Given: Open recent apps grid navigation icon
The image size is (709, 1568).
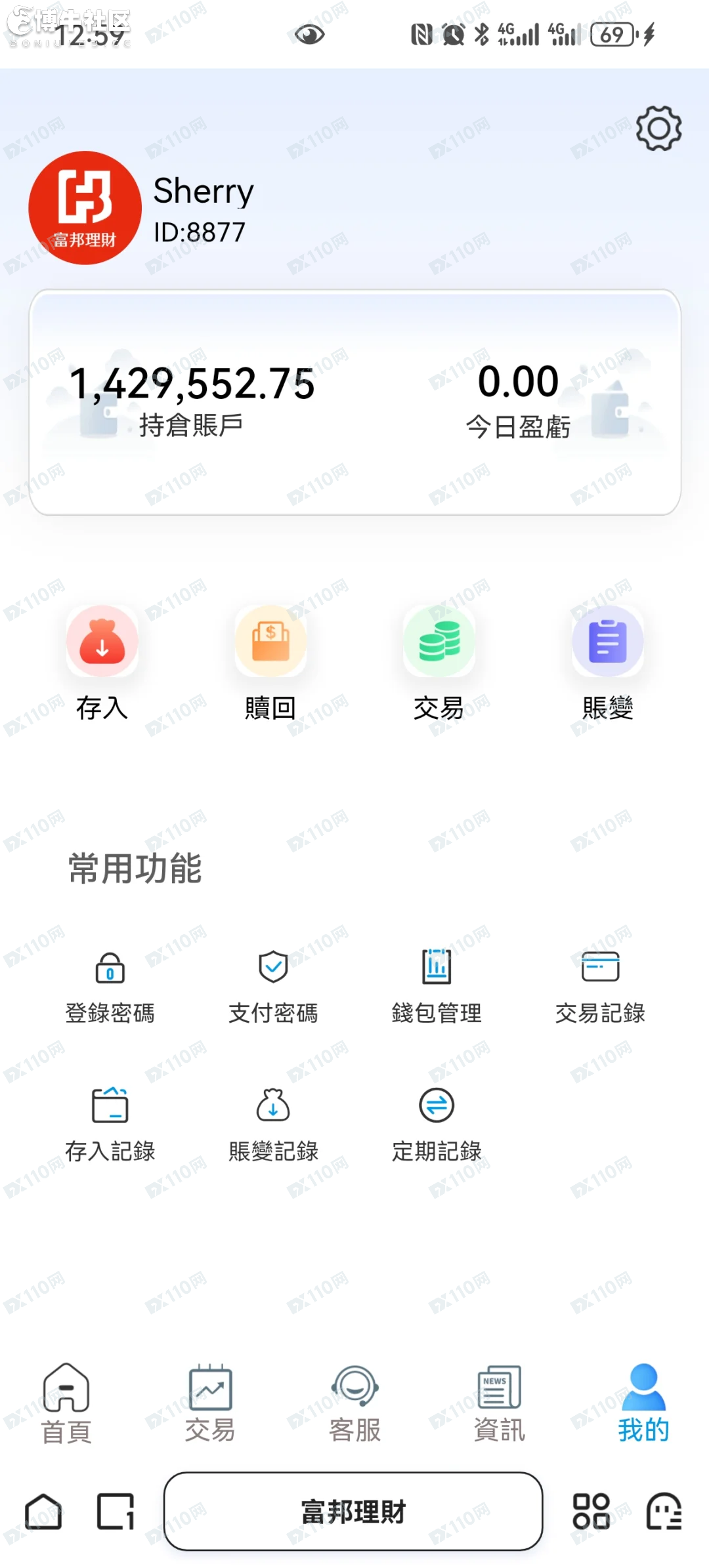Looking at the screenshot, I should tap(592, 1514).
